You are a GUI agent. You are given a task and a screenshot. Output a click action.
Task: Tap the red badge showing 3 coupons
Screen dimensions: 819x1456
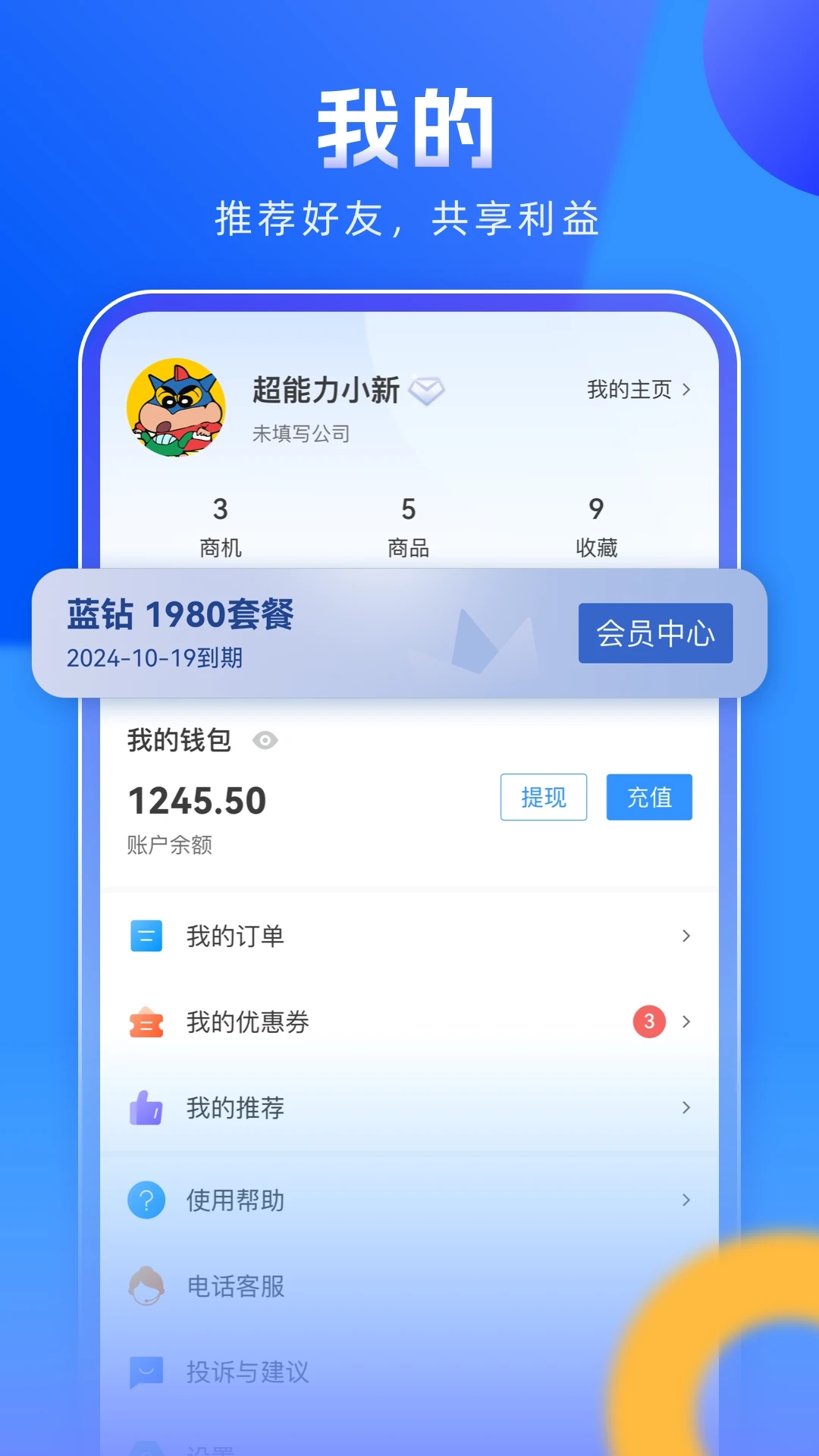pyautogui.click(x=648, y=1022)
